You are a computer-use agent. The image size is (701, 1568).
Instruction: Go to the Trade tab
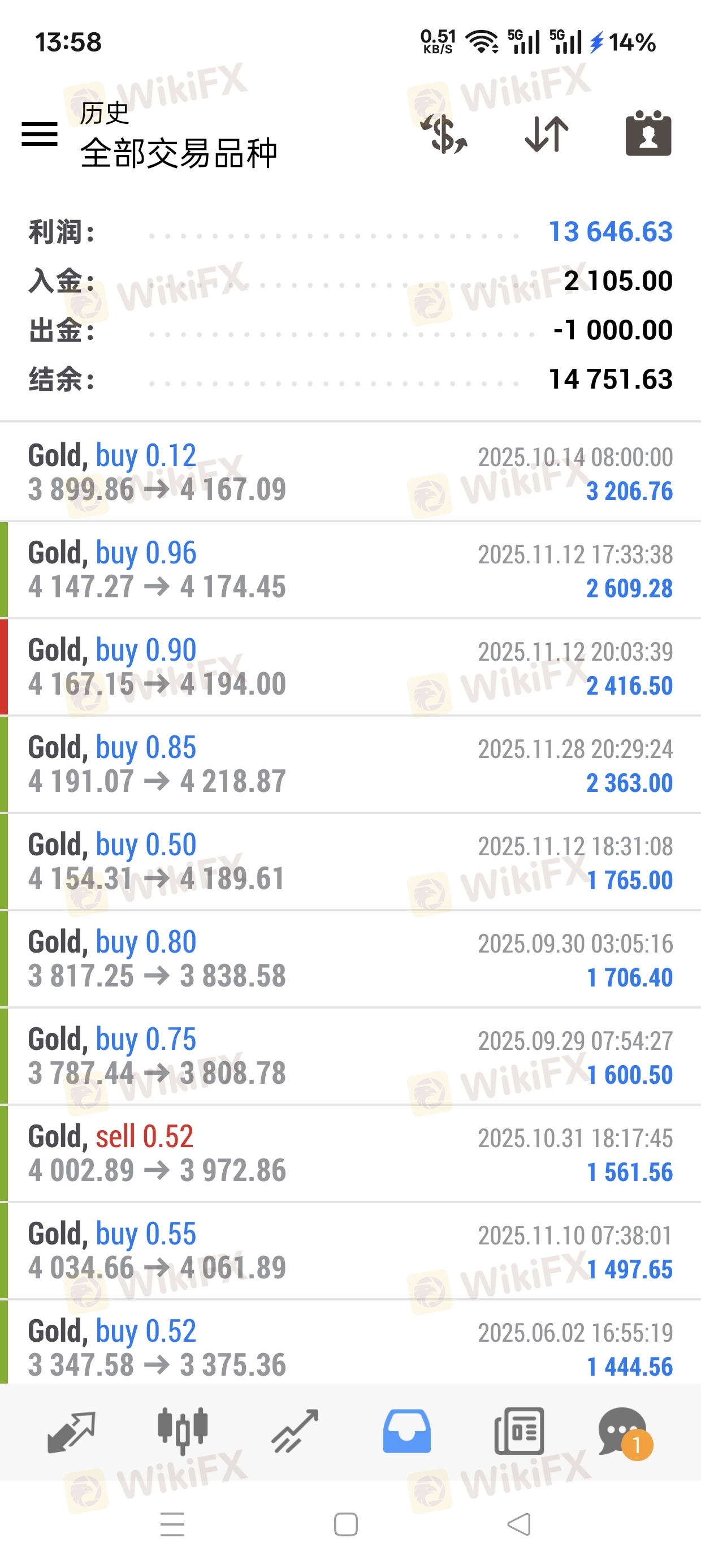point(295,1432)
